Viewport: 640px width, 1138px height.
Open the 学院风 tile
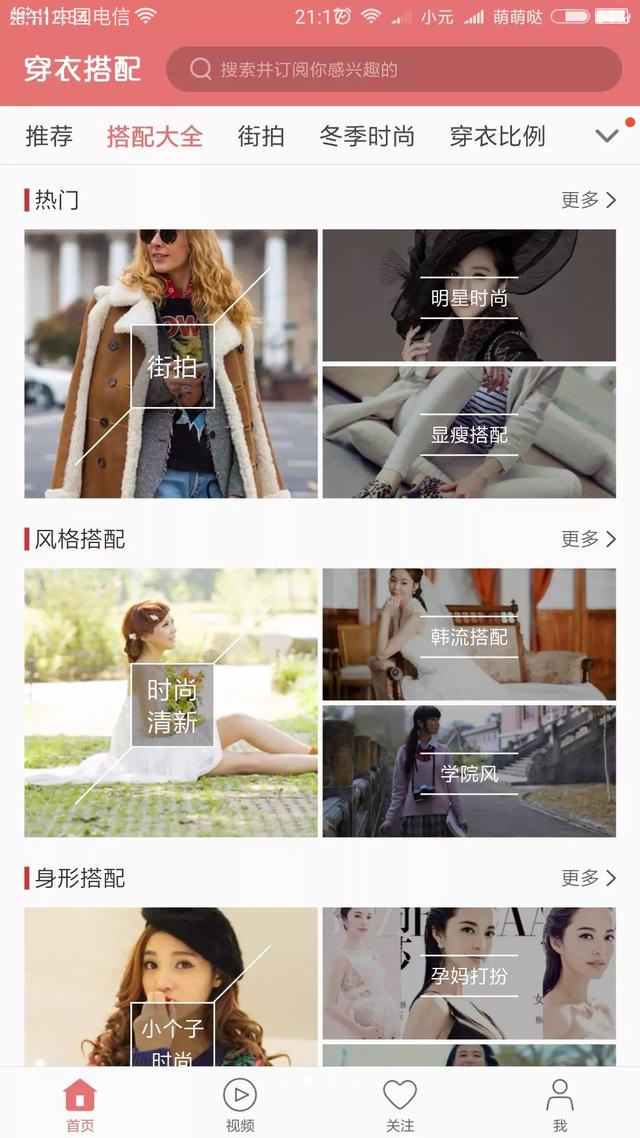[469, 771]
